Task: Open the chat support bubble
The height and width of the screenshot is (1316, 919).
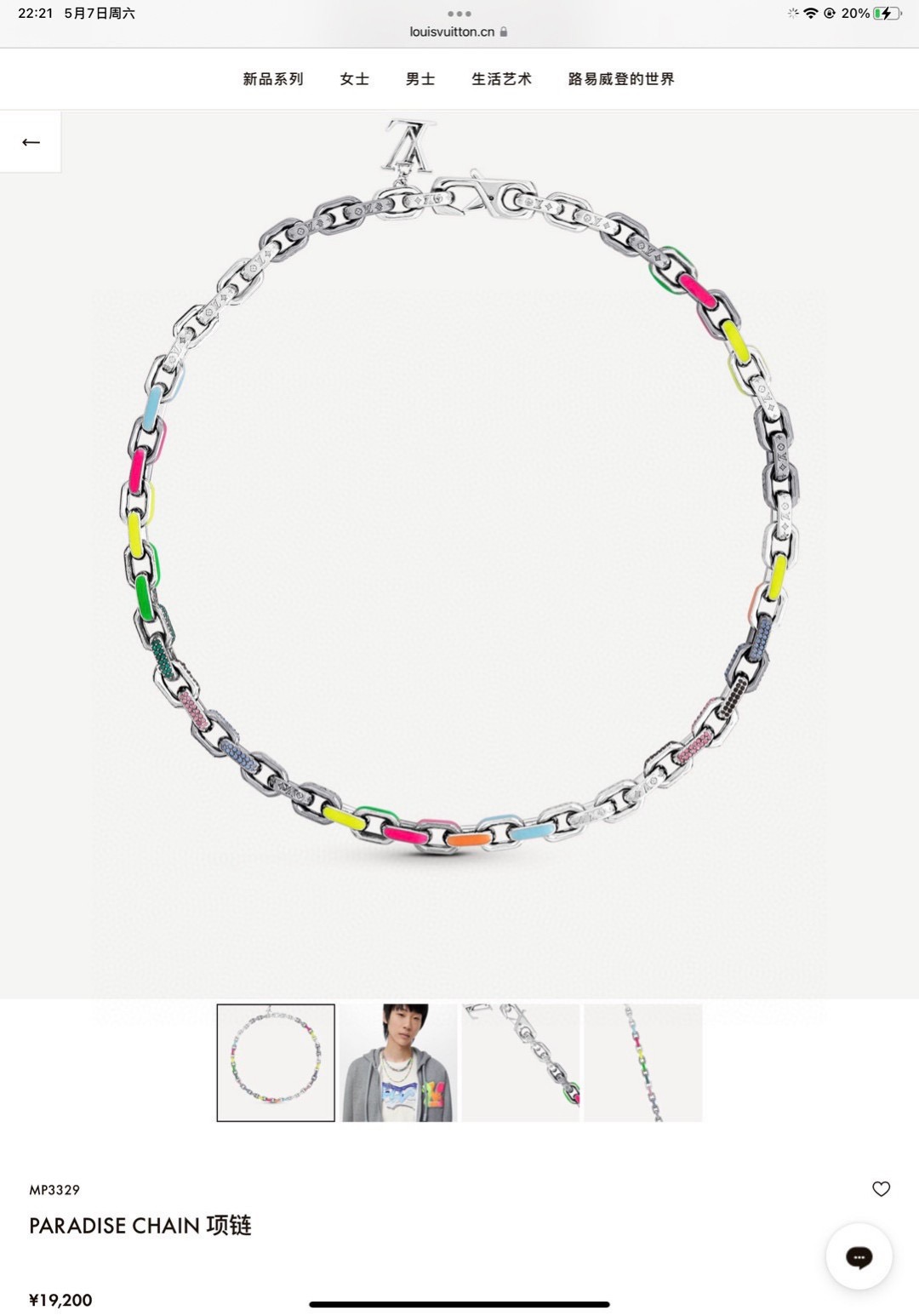Action: 859,1256
